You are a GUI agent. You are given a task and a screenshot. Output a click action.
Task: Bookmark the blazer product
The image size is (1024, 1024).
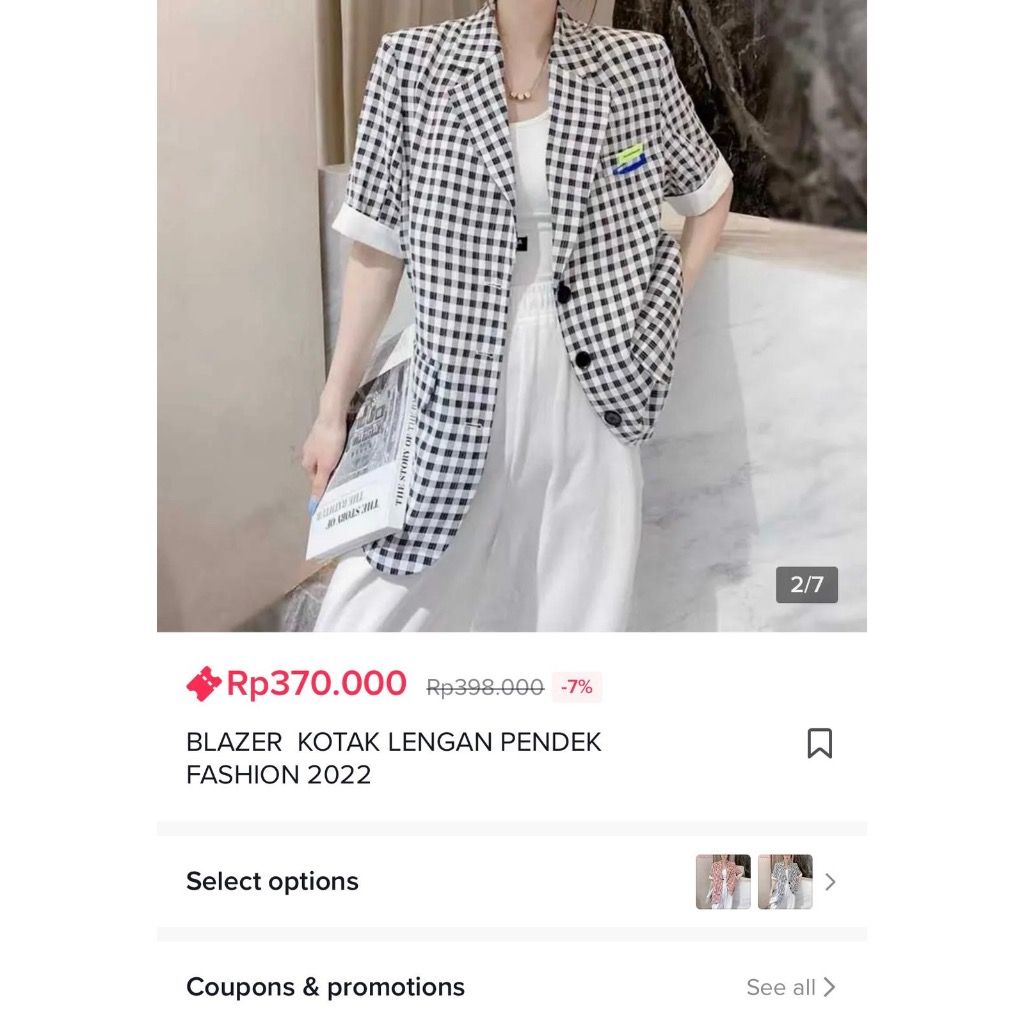(819, 743)
